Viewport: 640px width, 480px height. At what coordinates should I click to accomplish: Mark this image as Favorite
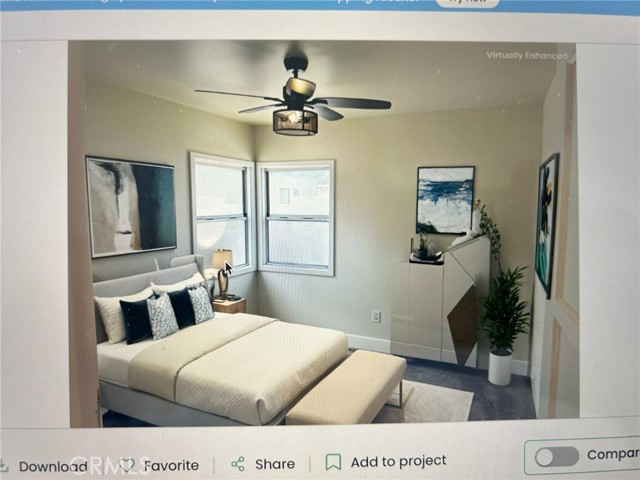pos(160,465)
